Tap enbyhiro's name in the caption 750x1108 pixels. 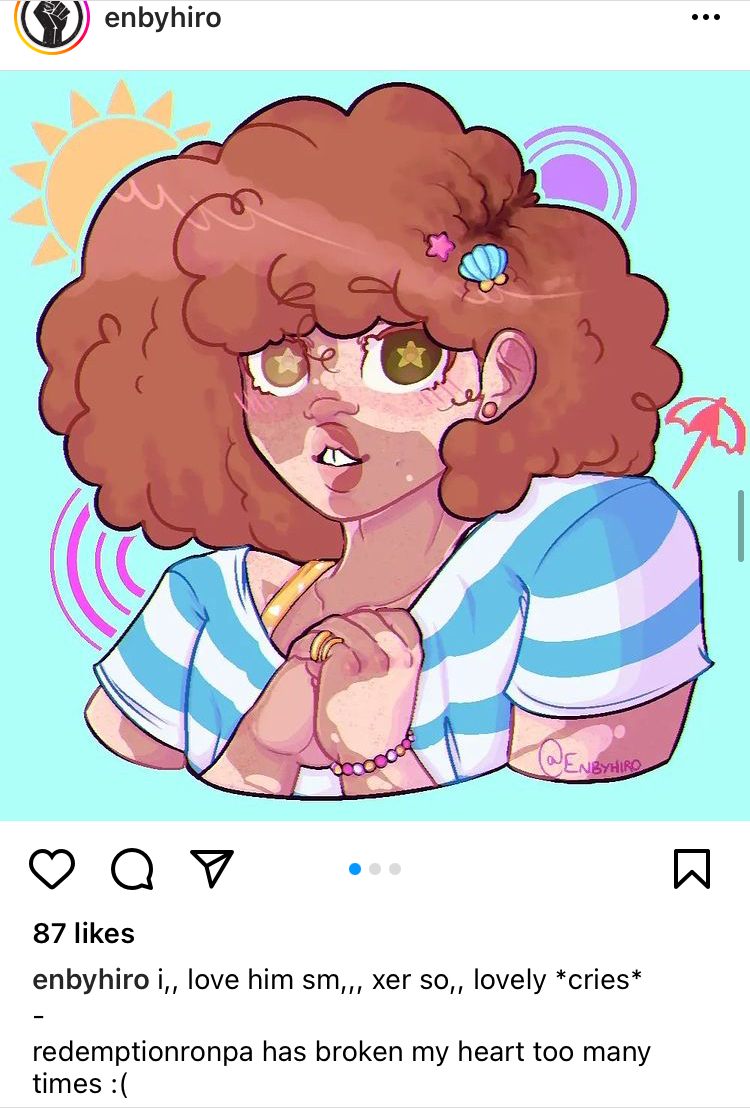(x=90, y=980)
